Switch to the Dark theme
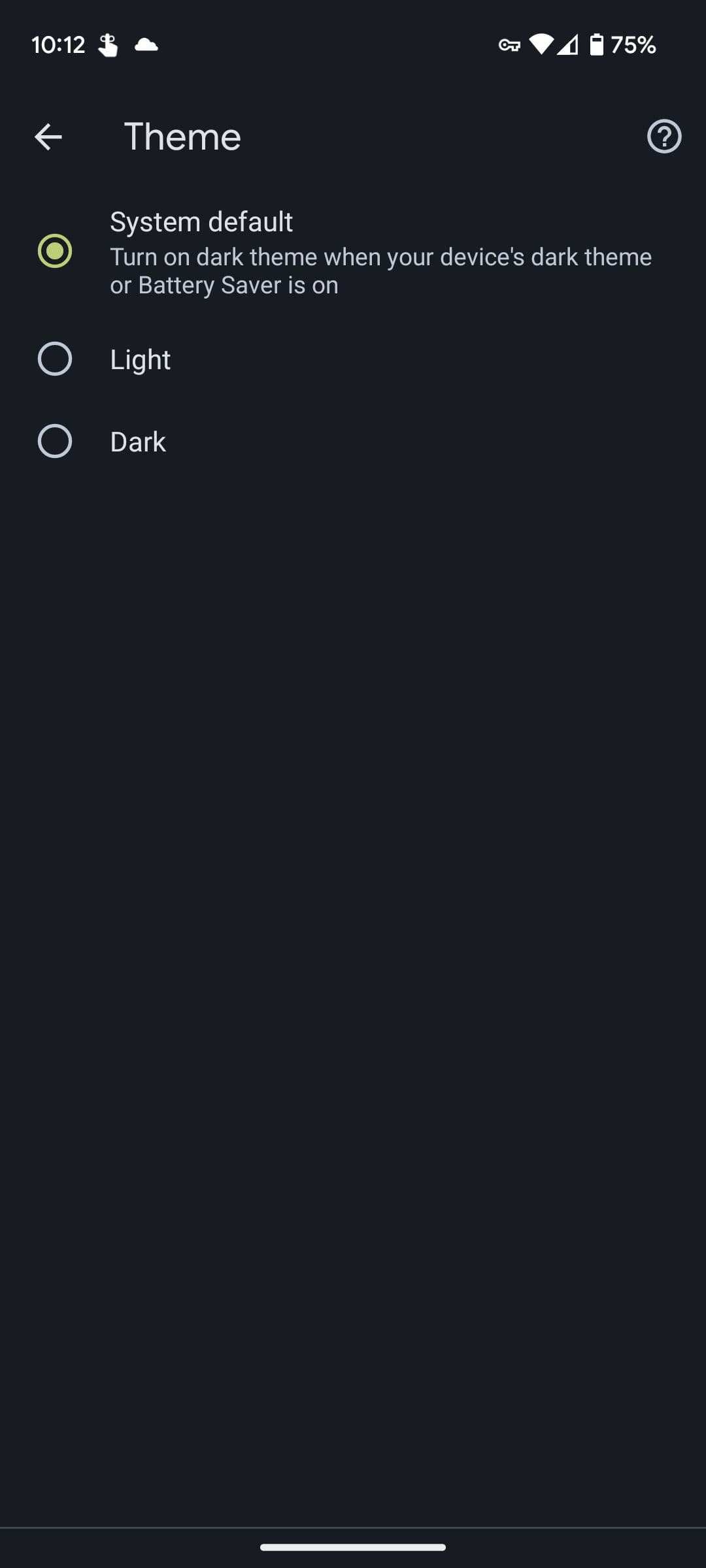 tap(55, 442)
